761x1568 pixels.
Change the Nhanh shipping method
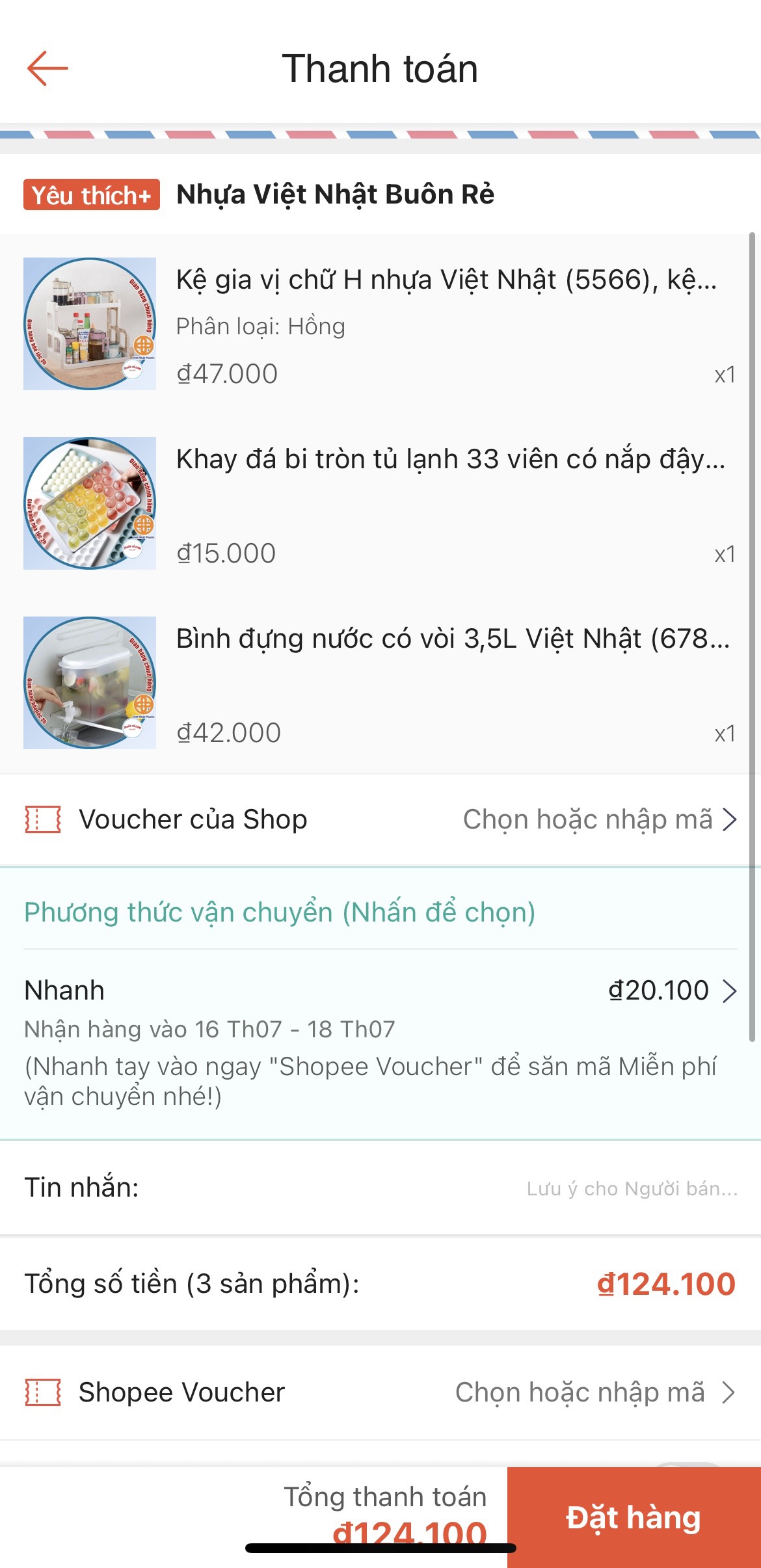[670, 991]
